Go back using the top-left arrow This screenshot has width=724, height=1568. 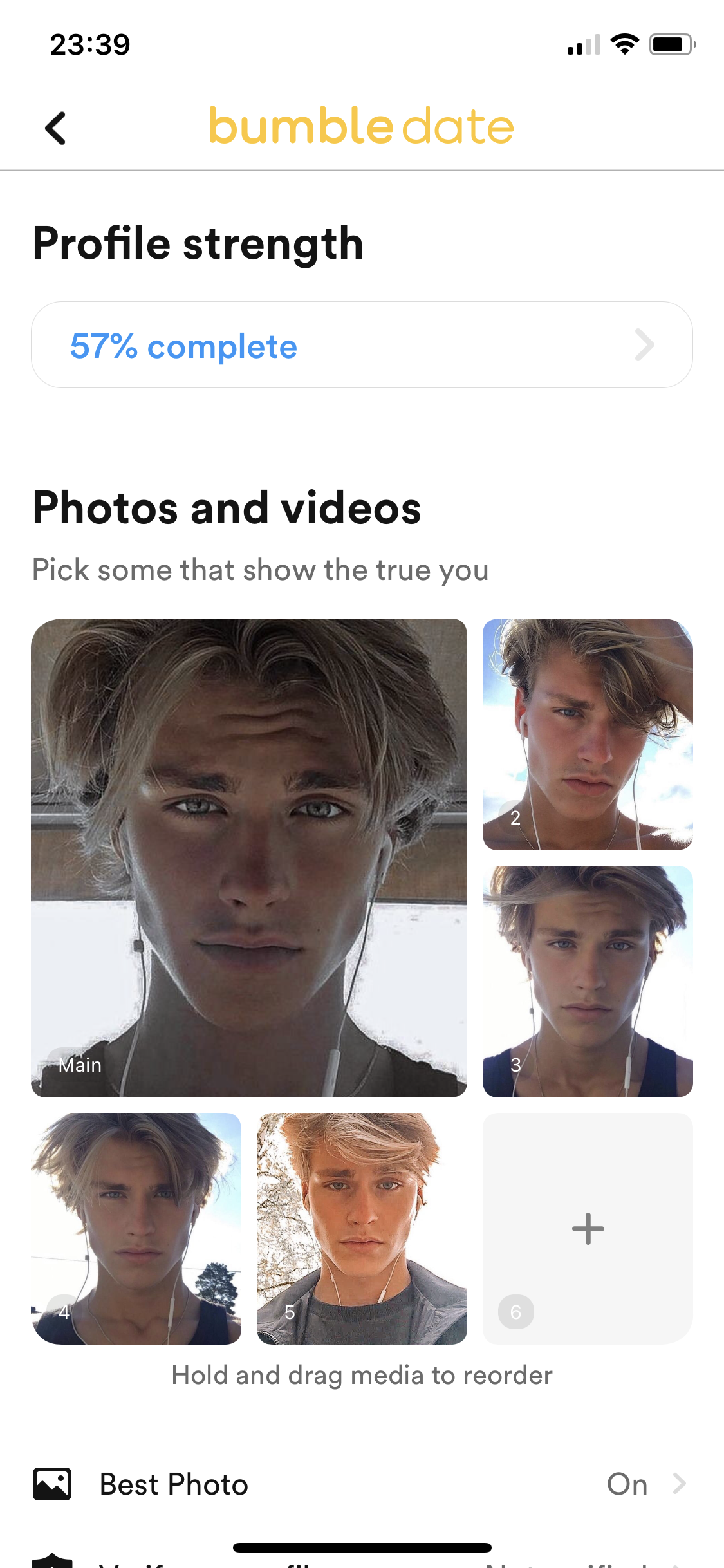pos(55,128)
